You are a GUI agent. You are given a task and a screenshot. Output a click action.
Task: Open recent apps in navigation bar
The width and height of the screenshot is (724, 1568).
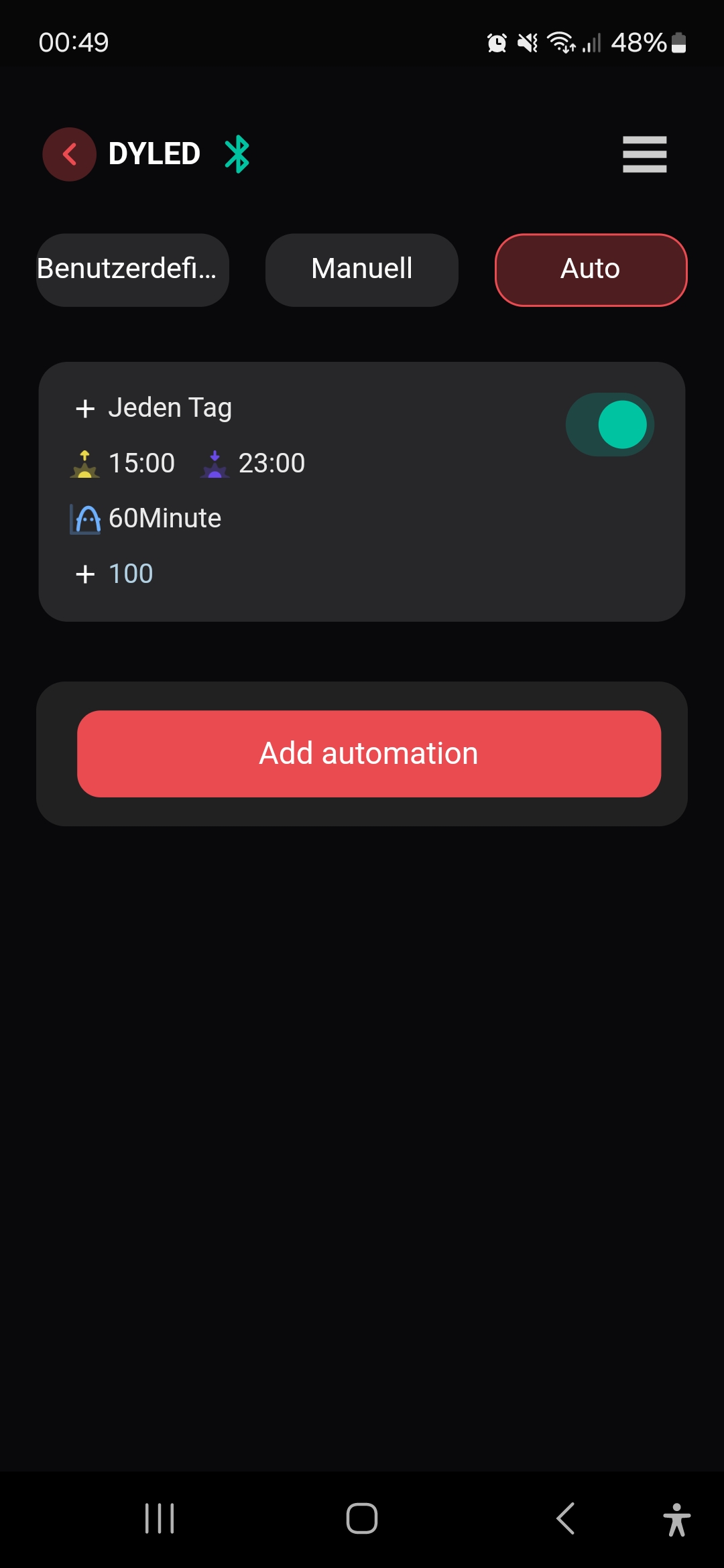click(160, 1518)
